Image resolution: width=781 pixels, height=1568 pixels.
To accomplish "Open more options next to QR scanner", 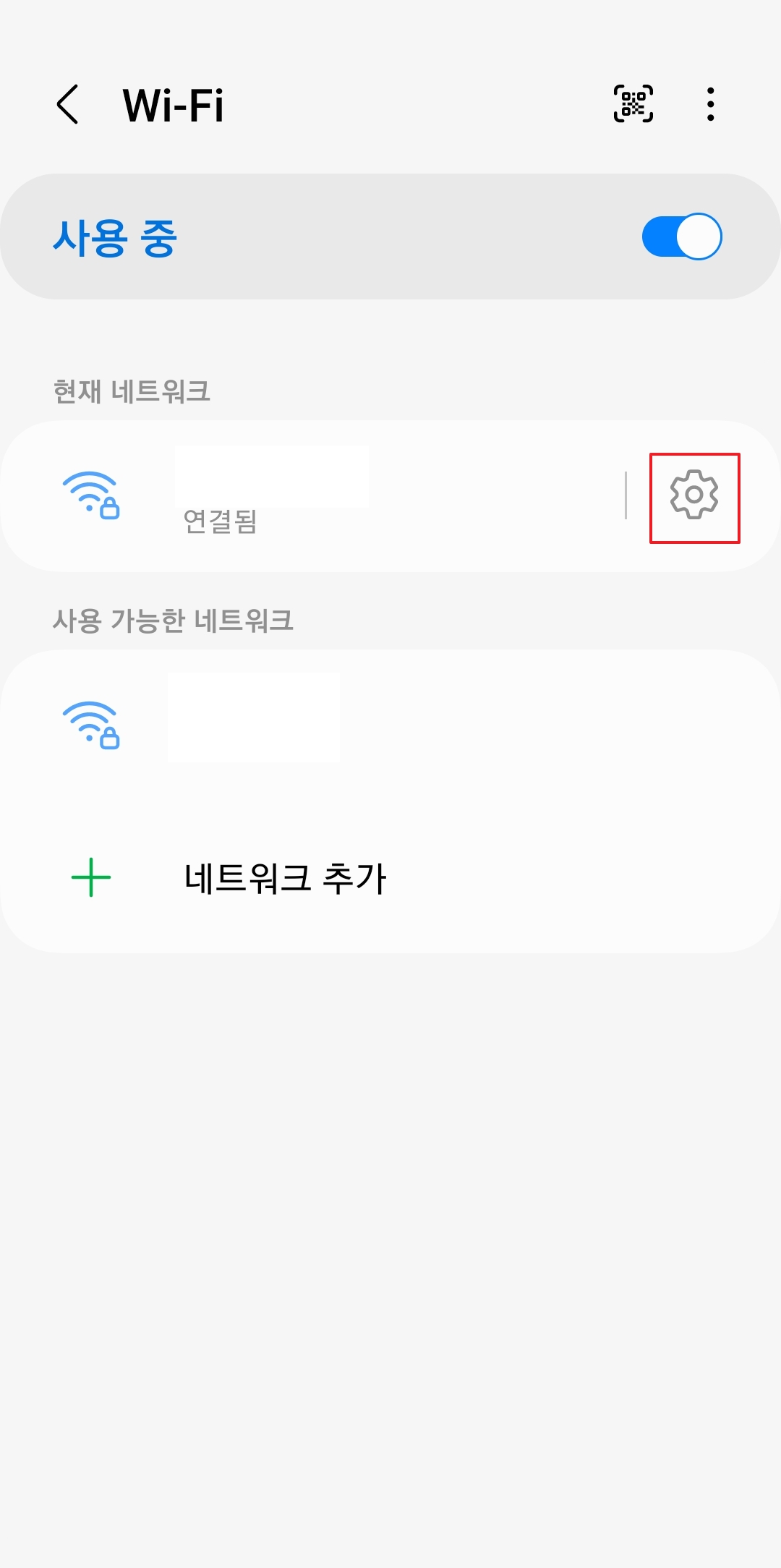I will point(712,105).
